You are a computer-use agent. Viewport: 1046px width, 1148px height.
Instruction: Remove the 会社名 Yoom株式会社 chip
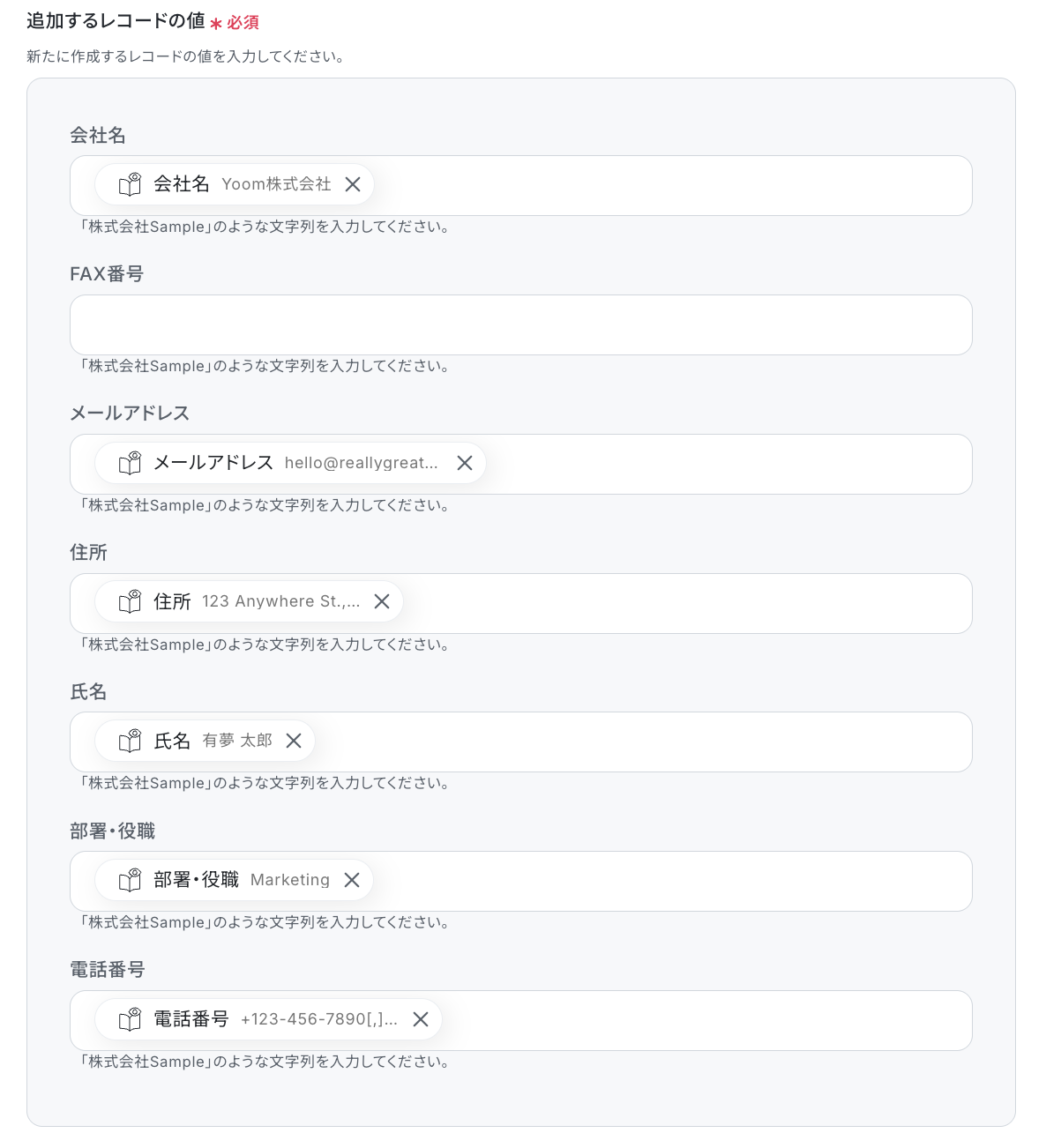coord(353,184)
